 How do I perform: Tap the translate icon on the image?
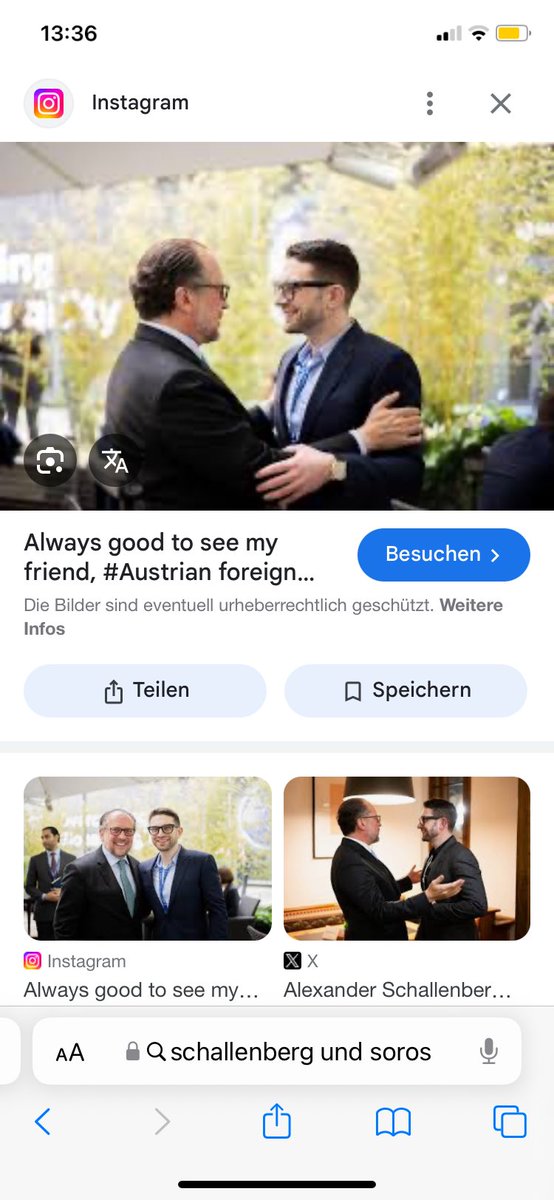[115, 460]
